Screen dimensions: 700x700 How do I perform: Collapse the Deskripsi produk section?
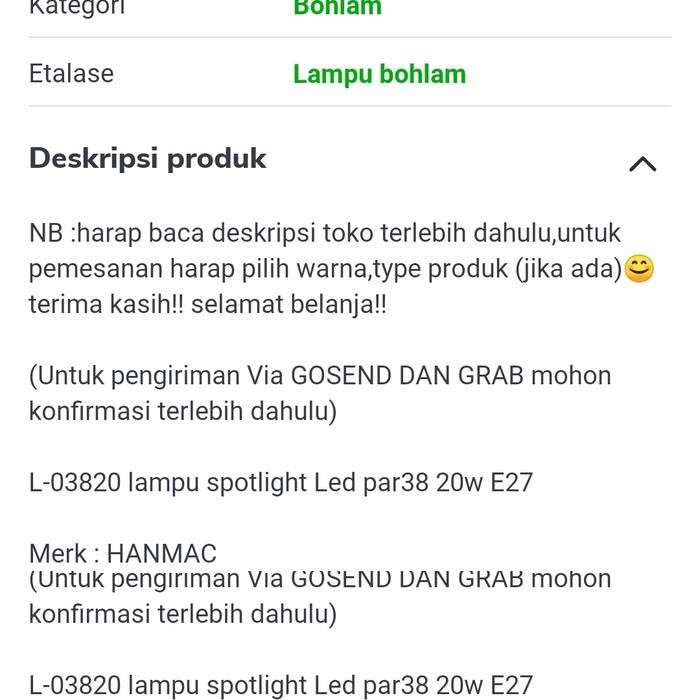[x=642, y=164]
